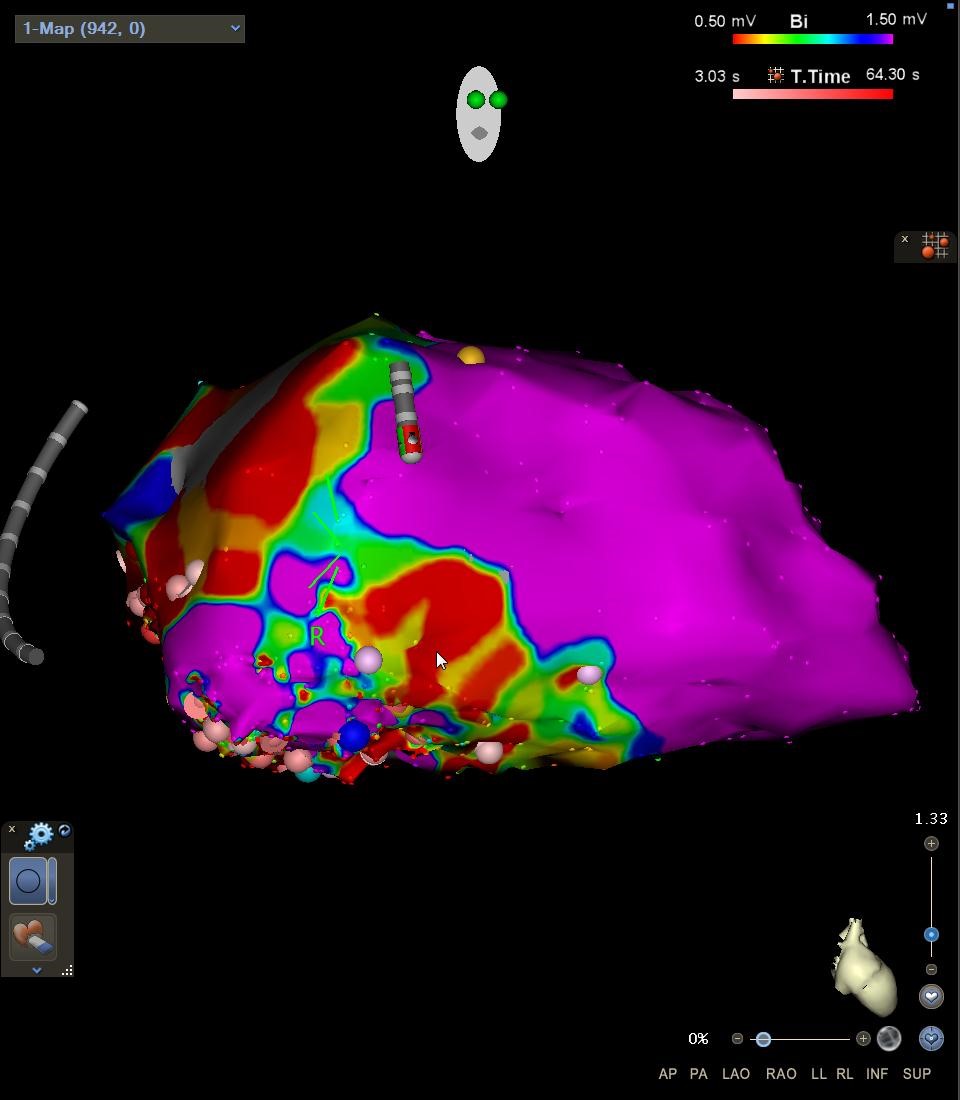Switch to the AP view
The width and height of the screenshot is (960, 1100).
(x=667, y=1073)
